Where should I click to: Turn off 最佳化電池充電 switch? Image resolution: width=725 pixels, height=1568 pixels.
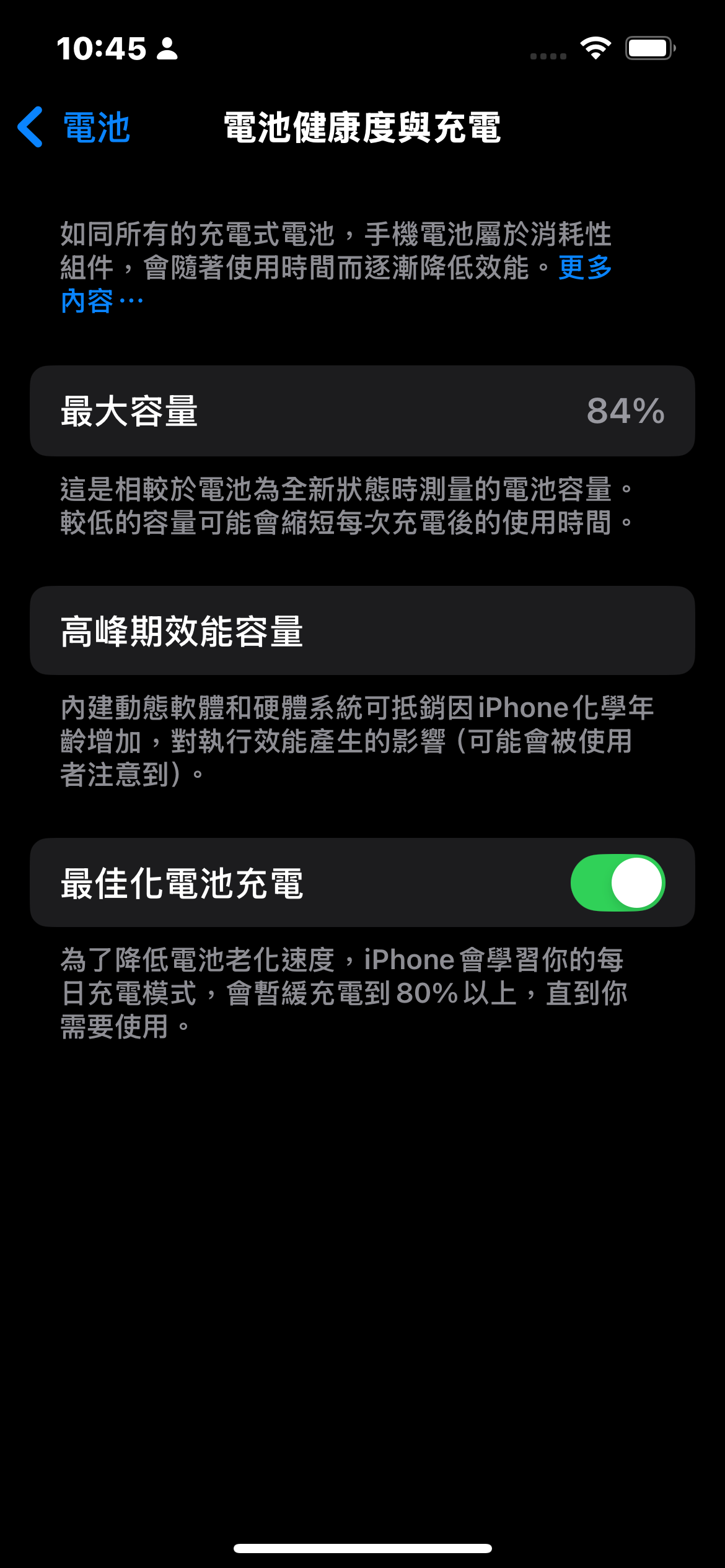click(617, 882)
